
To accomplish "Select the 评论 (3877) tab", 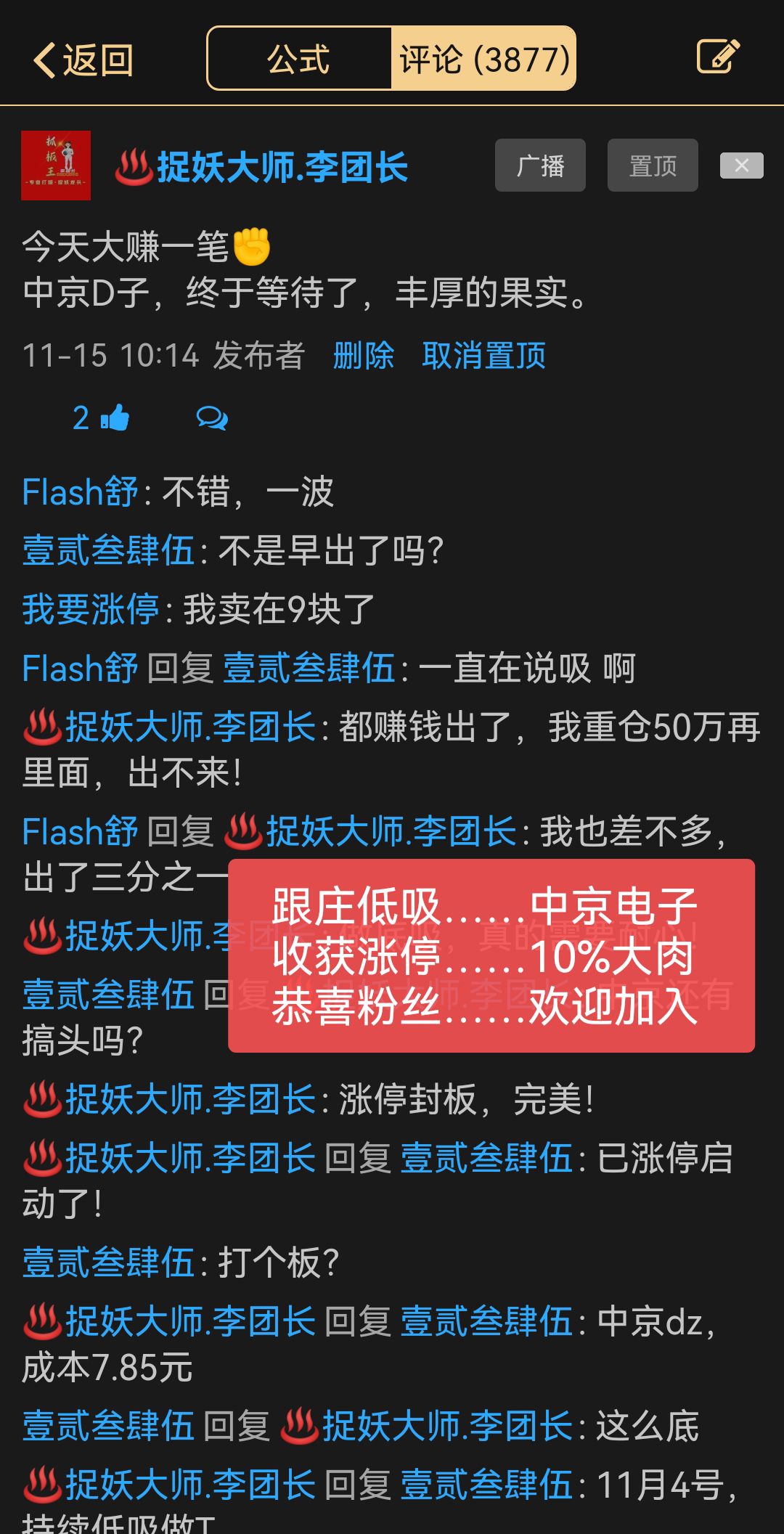I will click(483, 59).
